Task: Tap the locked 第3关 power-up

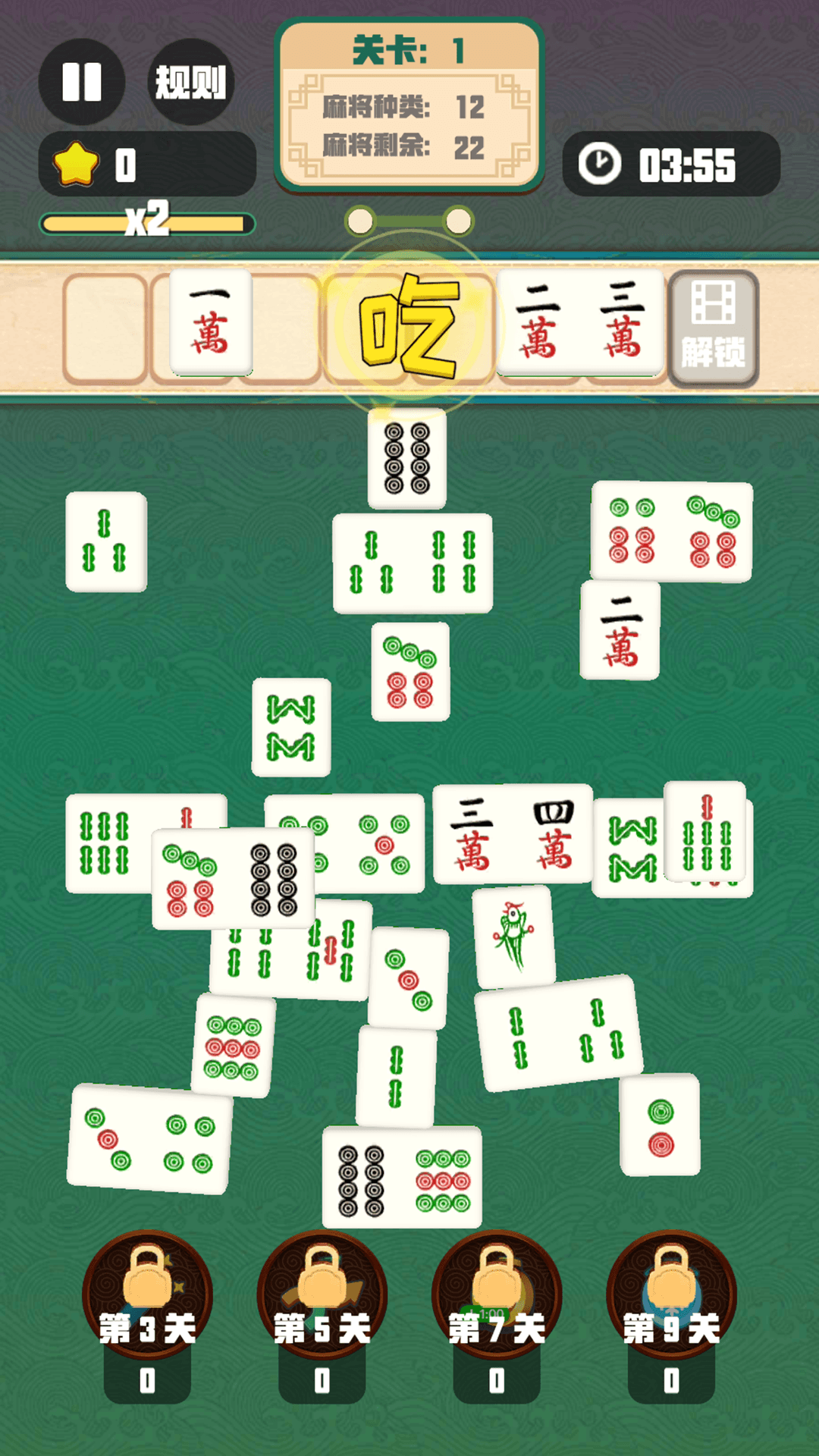Action: click(x=147, y=1295)
